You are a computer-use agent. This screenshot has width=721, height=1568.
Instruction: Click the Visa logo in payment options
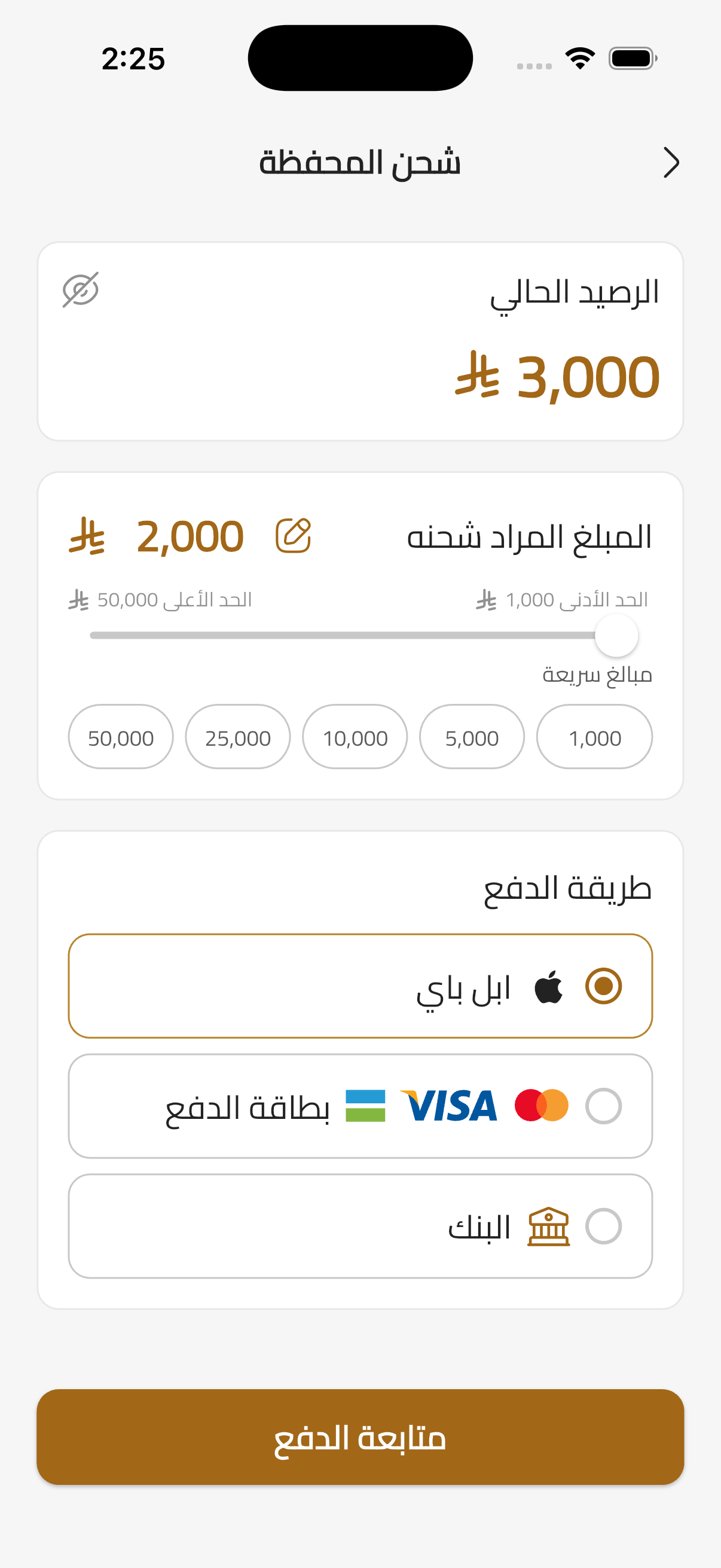(449, 1106)
